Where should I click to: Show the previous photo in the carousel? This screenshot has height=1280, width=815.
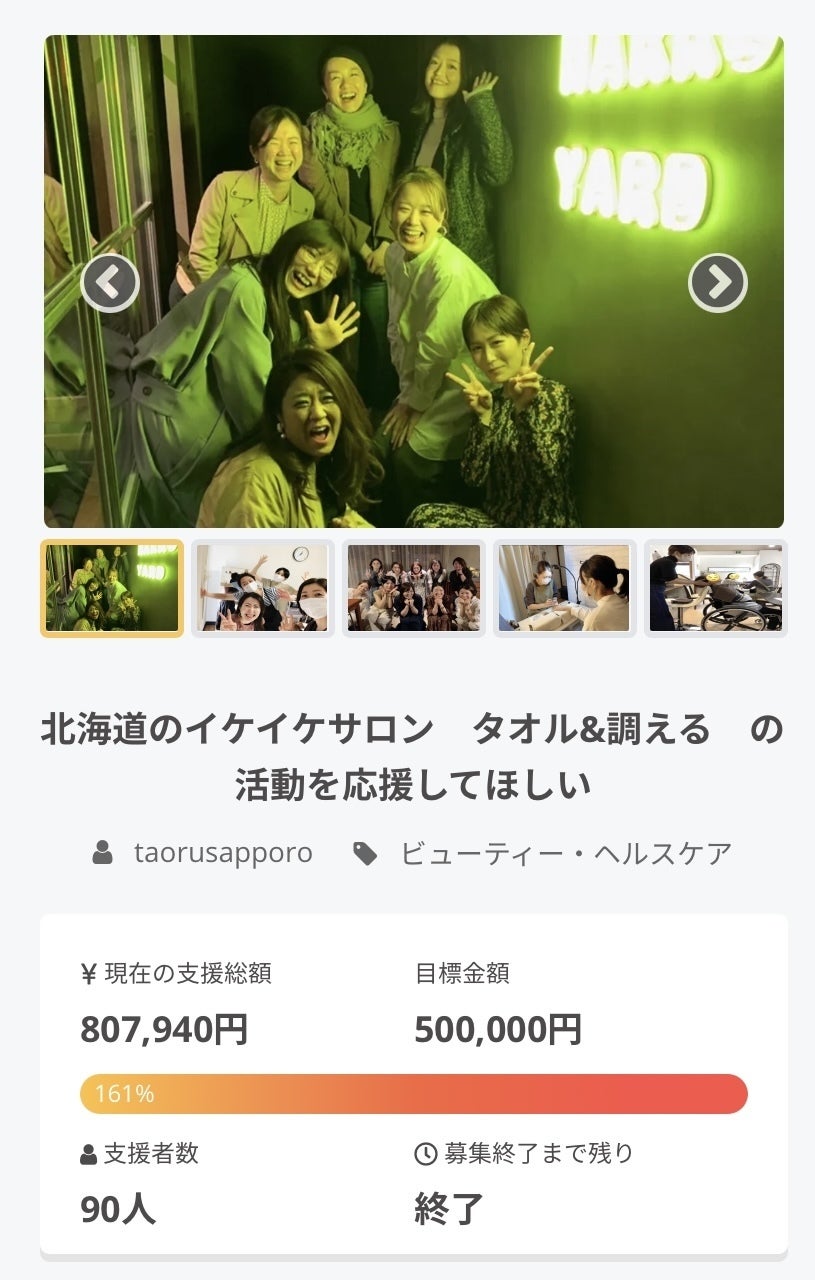coord(110,283)
